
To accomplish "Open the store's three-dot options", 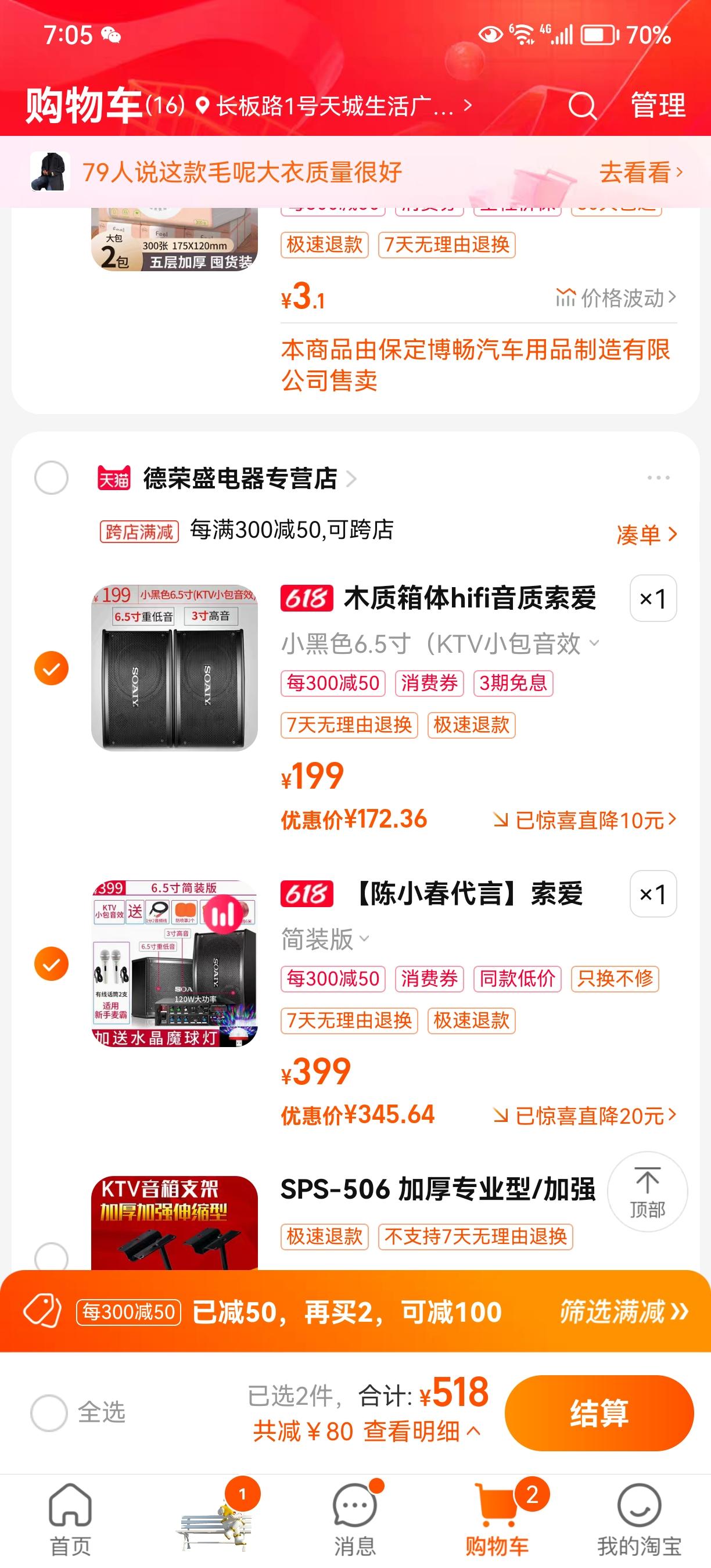I will point(658,478).
